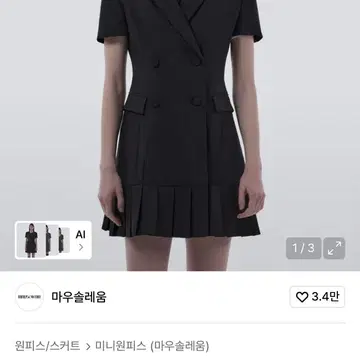
Task: Open the 마우솔레움 brand page
Action: click(x=79, y=297)
